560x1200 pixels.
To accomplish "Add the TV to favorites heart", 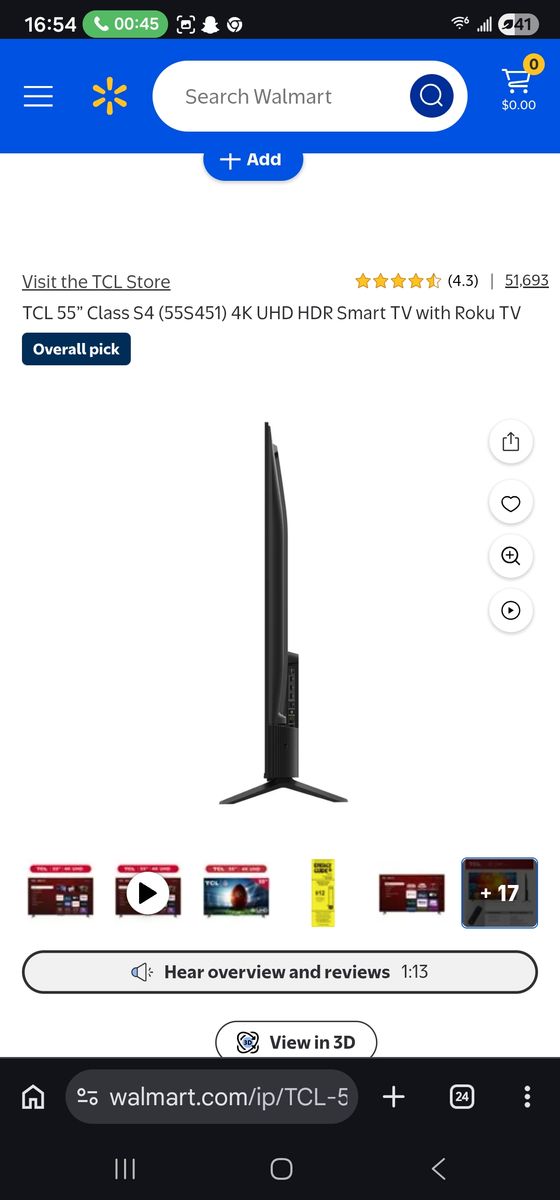I will pyautogui.click(x=511, y=503).
